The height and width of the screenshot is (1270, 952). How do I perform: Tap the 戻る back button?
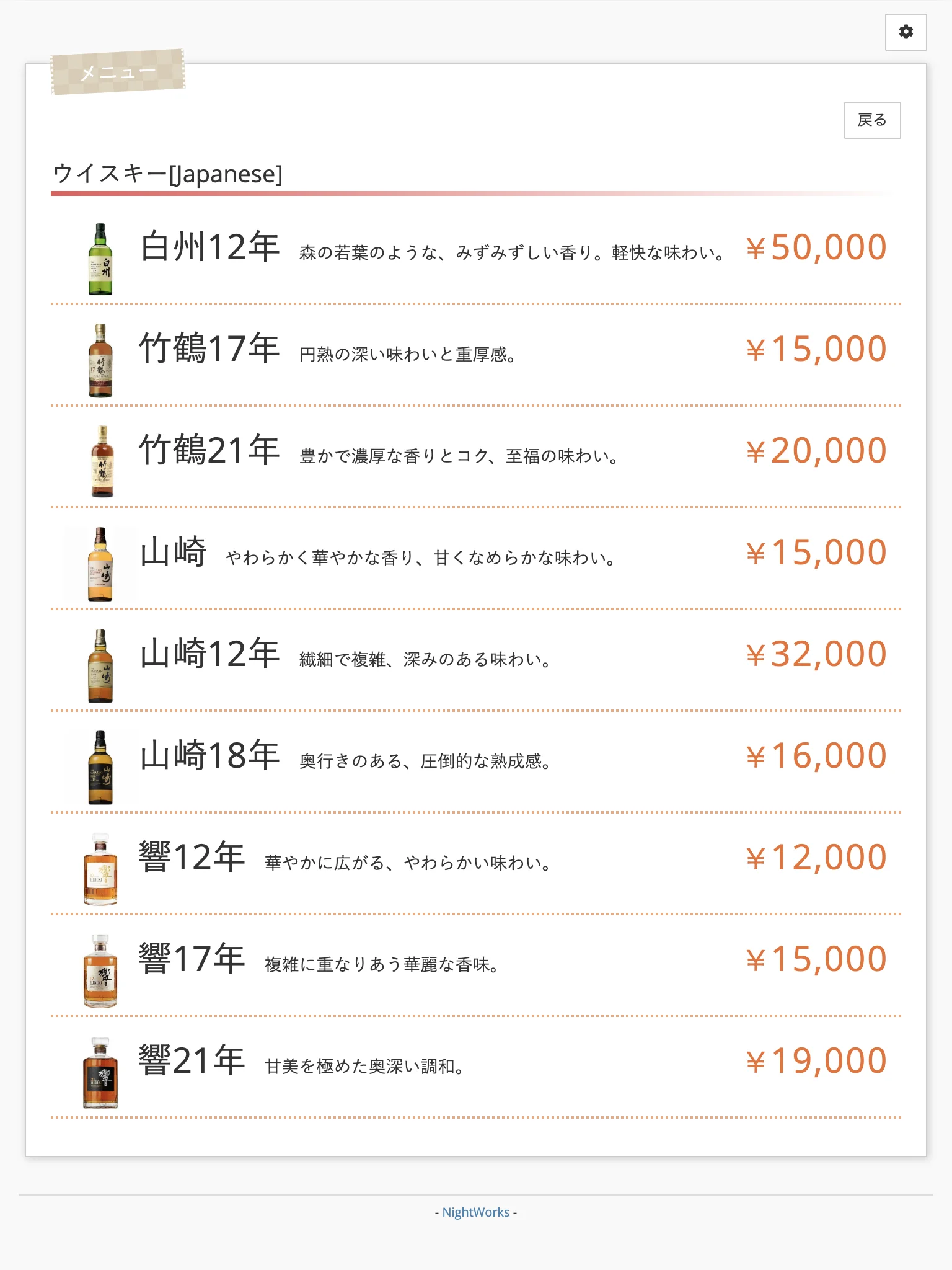coord(872,120)
